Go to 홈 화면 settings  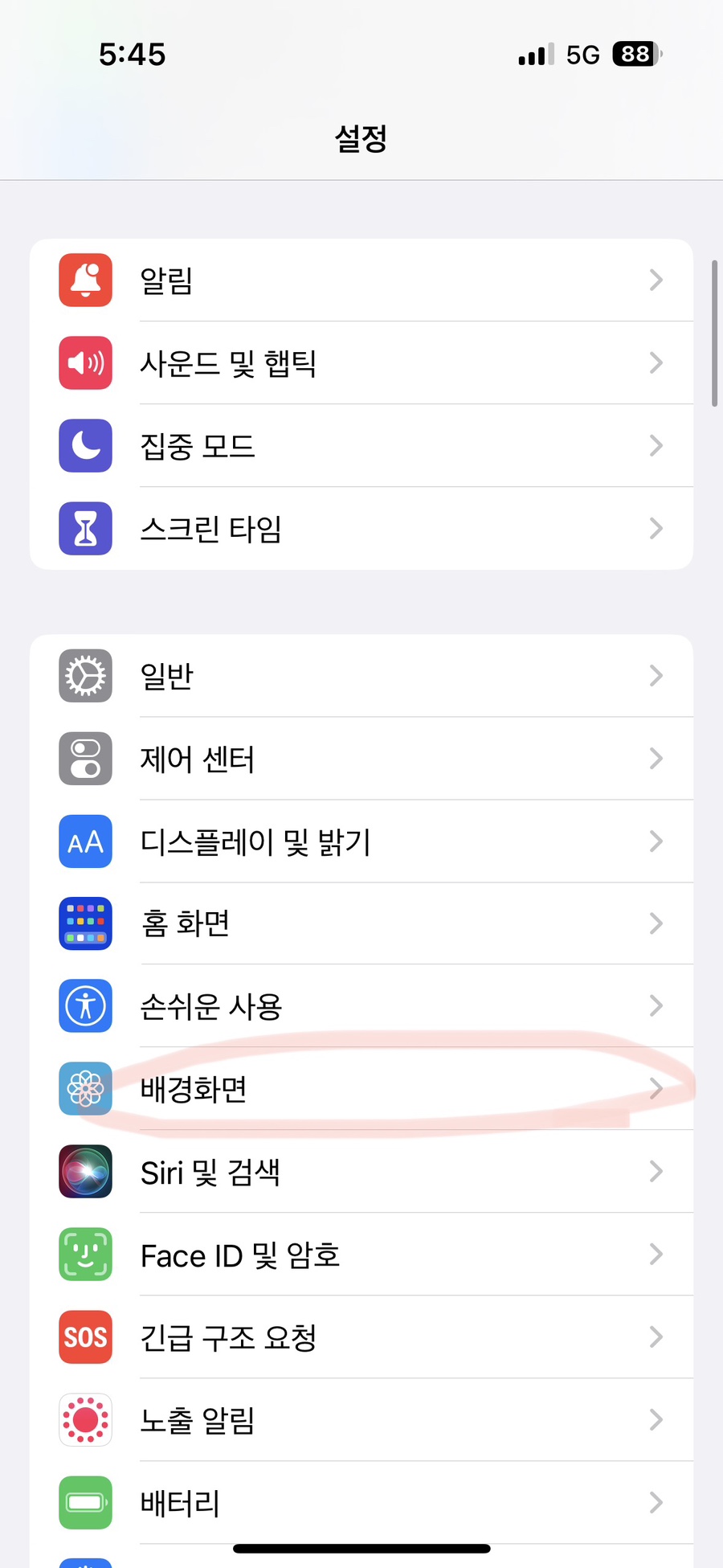(x=361, y=924)
